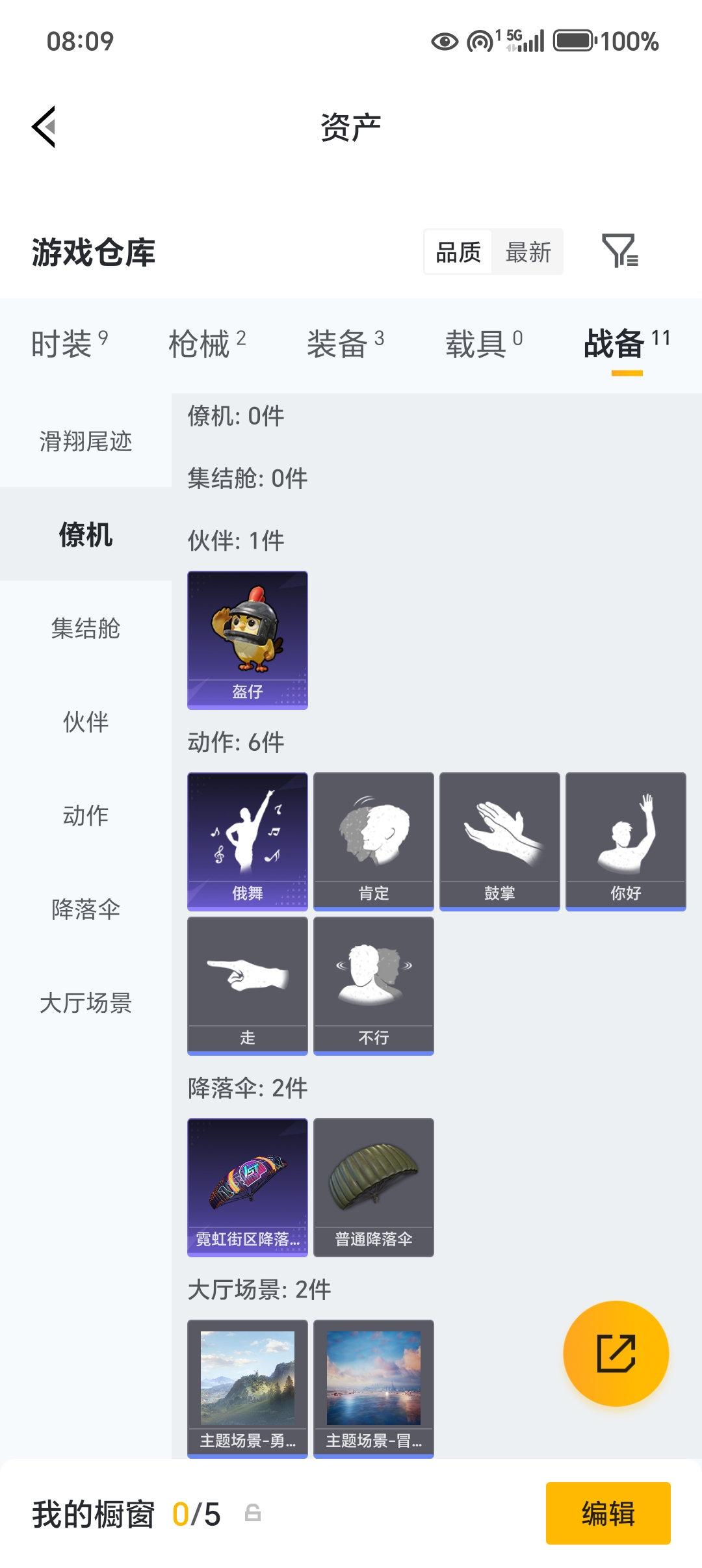Open the 装备 tab

tap(345, 343)
